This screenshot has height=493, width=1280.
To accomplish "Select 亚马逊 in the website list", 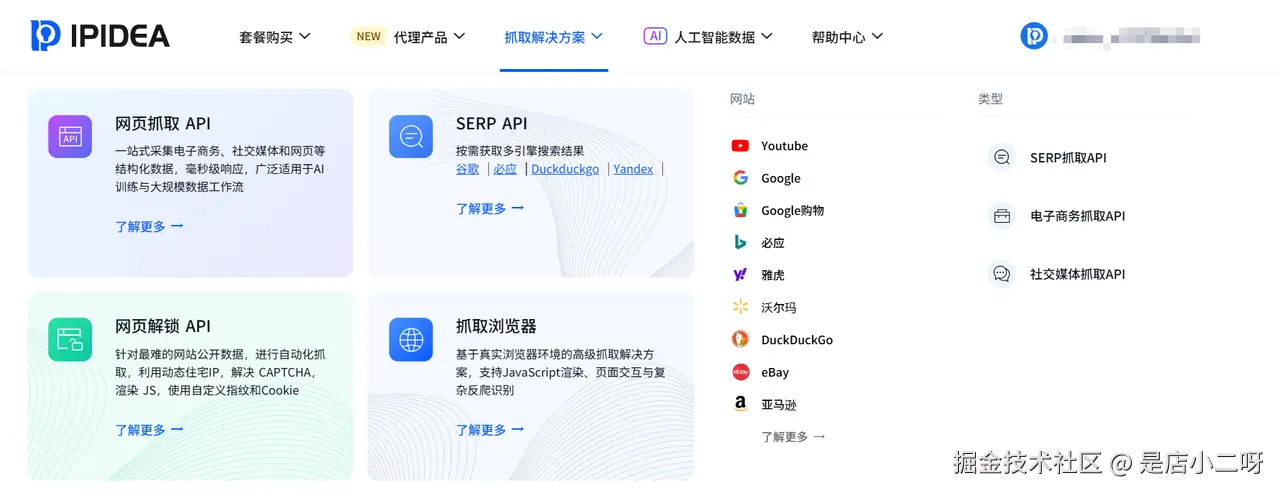I will [x=778, y=405].
